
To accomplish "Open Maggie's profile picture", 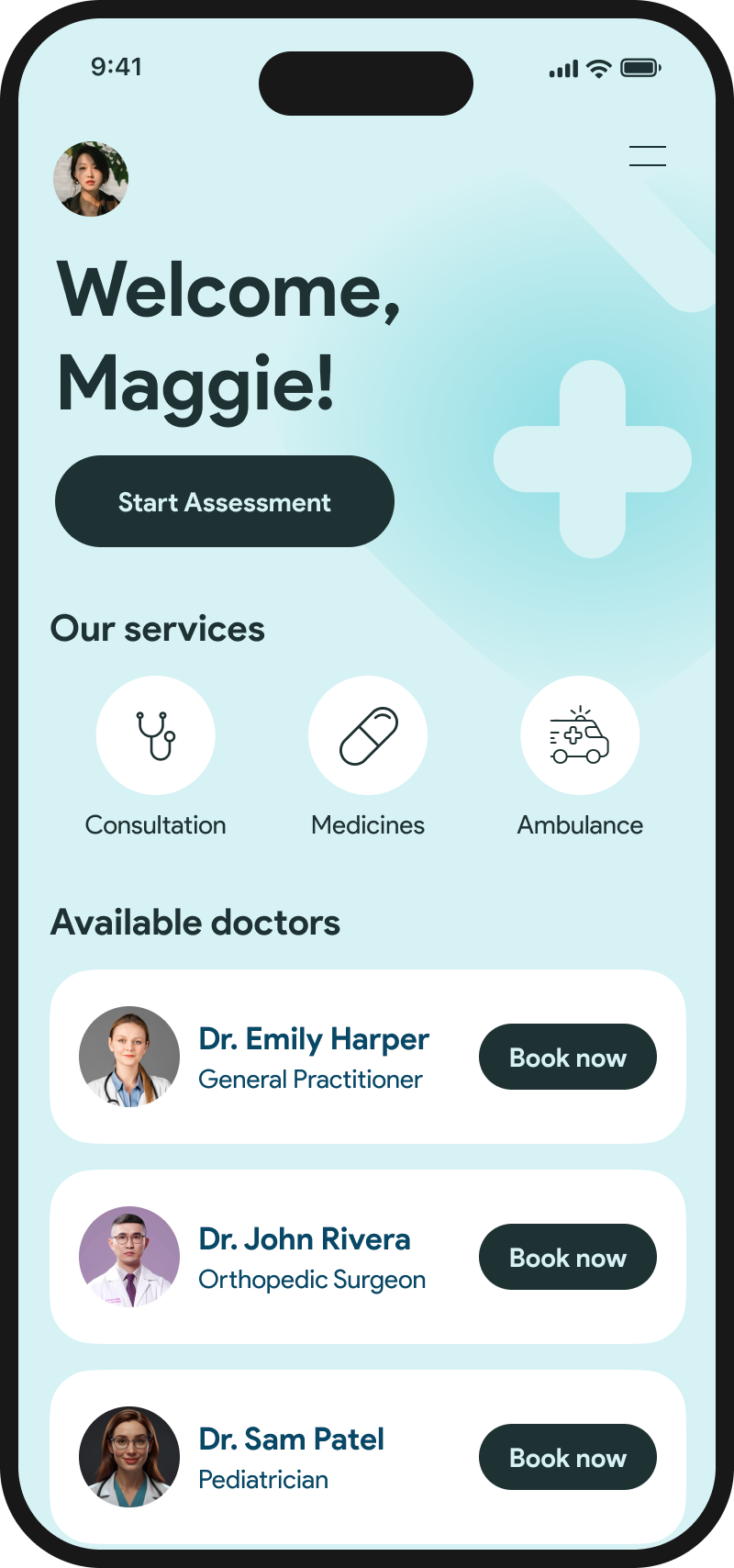I will [x=91, y=179].
